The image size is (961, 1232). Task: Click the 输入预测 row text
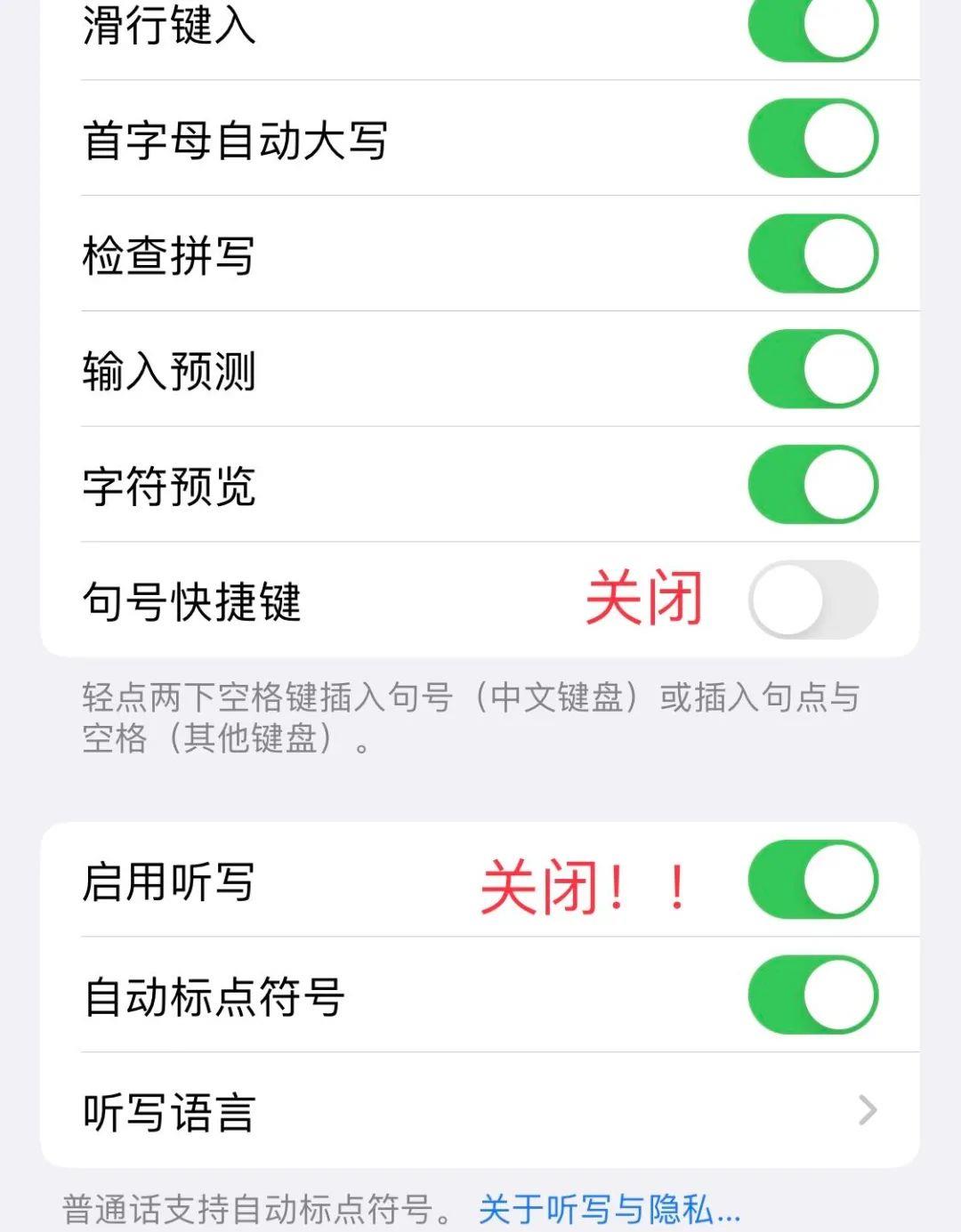point(169,369)
